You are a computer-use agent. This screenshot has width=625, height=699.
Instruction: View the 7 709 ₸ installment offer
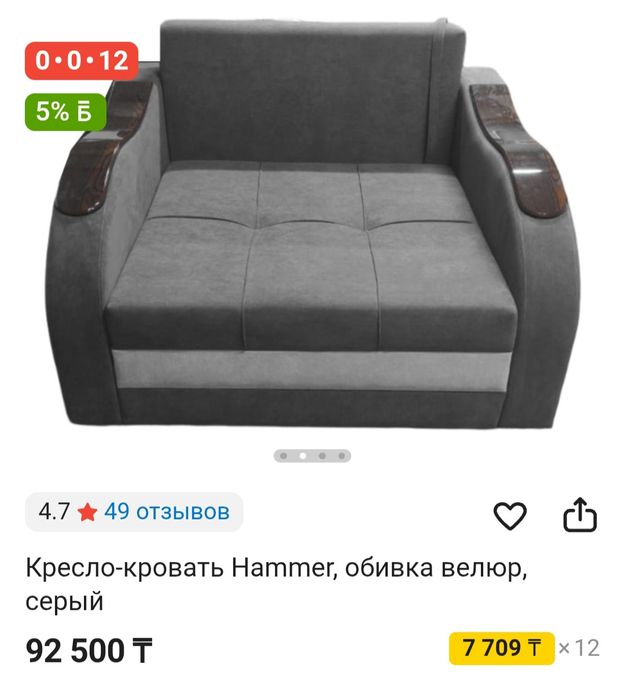tap(501, 648)
